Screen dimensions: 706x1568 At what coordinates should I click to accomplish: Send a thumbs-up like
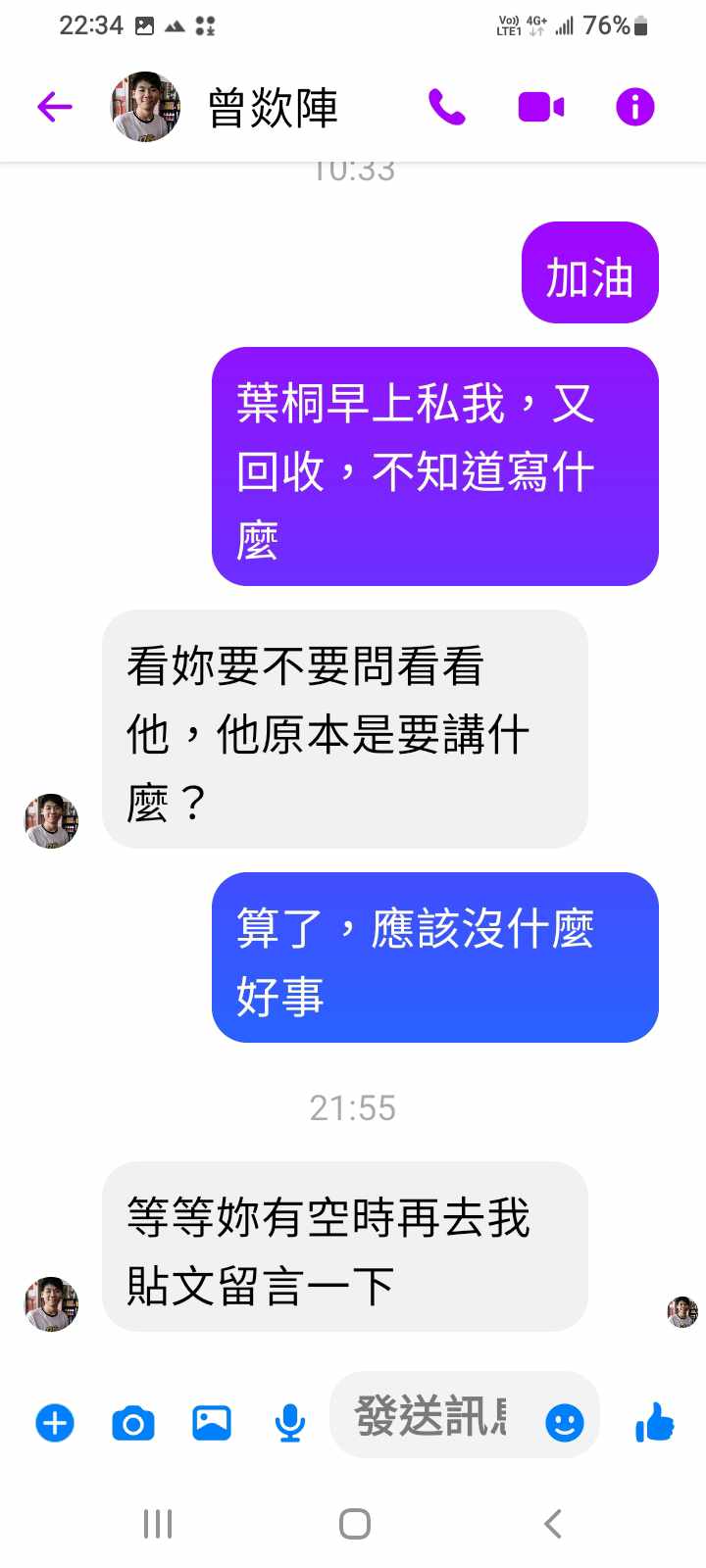[x=654, y=1421]
